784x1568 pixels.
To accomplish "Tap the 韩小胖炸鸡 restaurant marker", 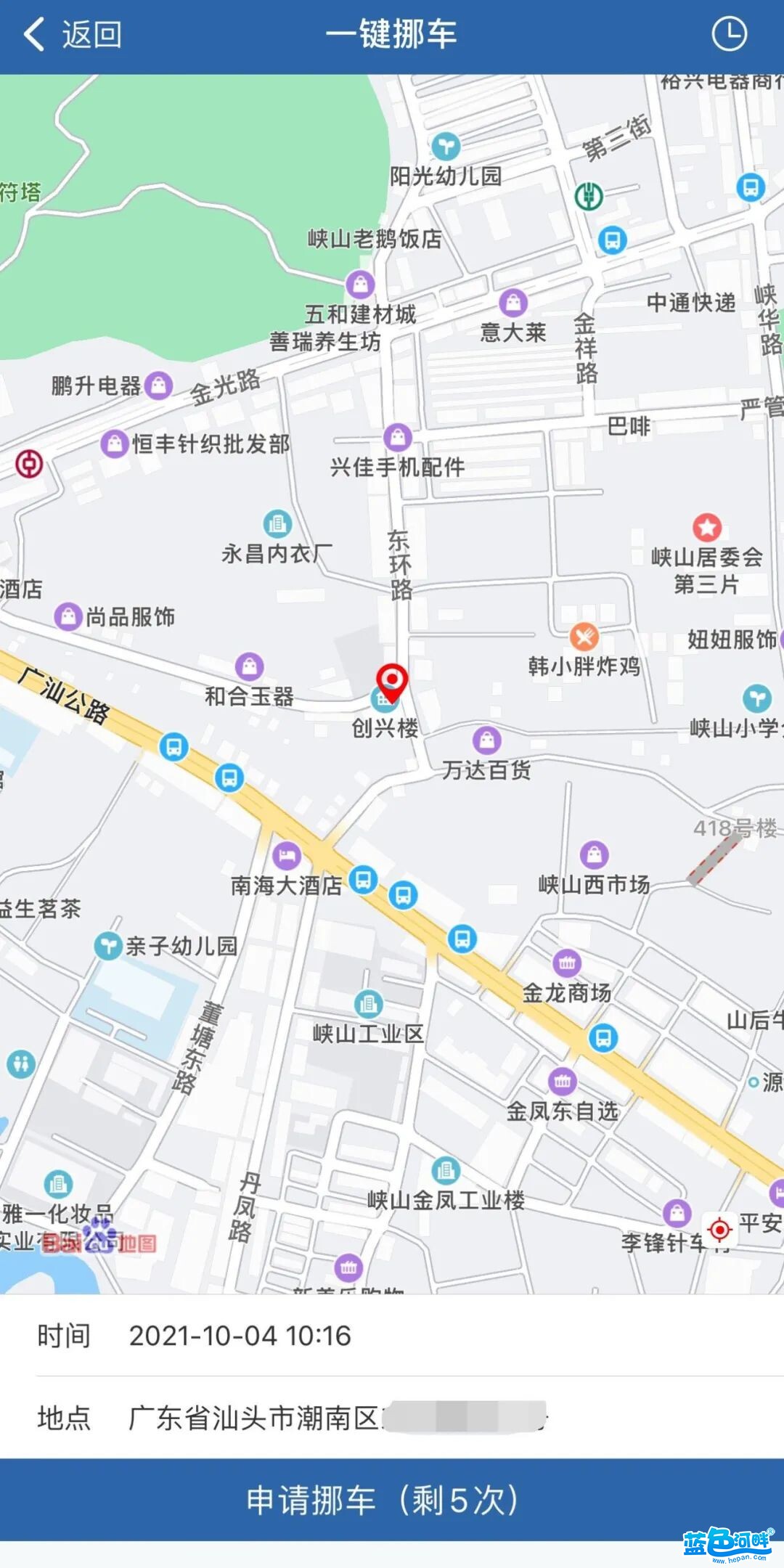I will [x=584, y=637].
